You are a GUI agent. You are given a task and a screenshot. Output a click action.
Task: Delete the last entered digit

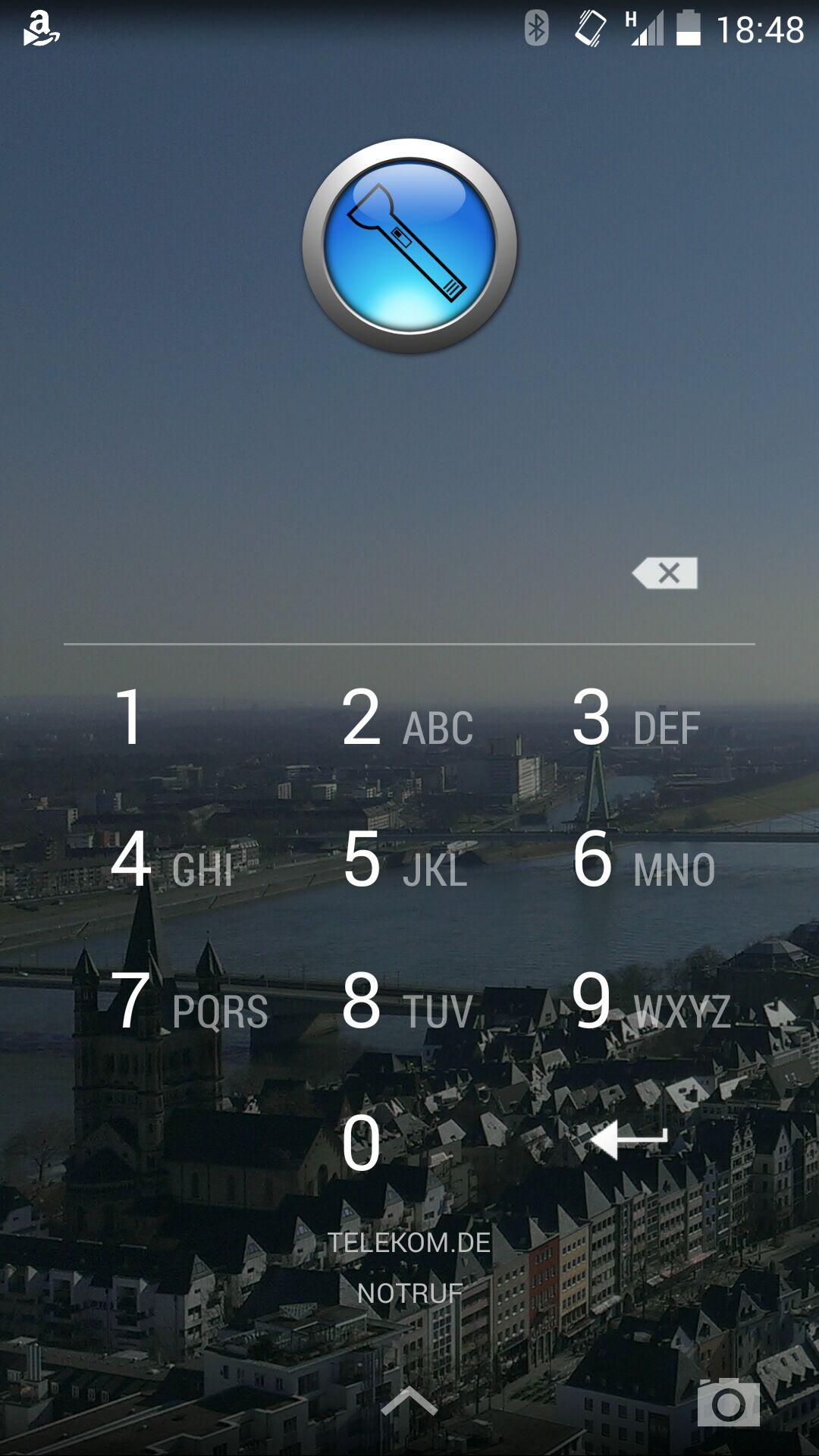point(665,573)
